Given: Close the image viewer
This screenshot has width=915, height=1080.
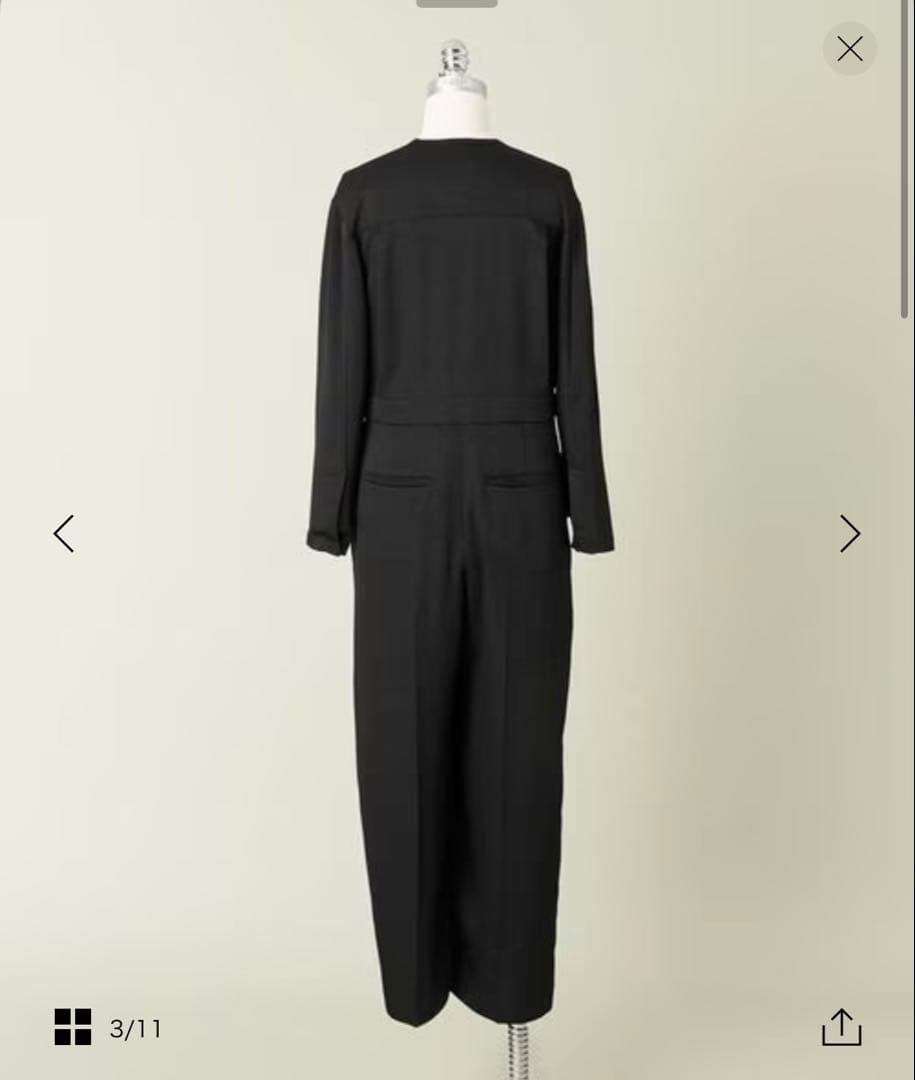Looking at the screenshot, I should 849,49.
